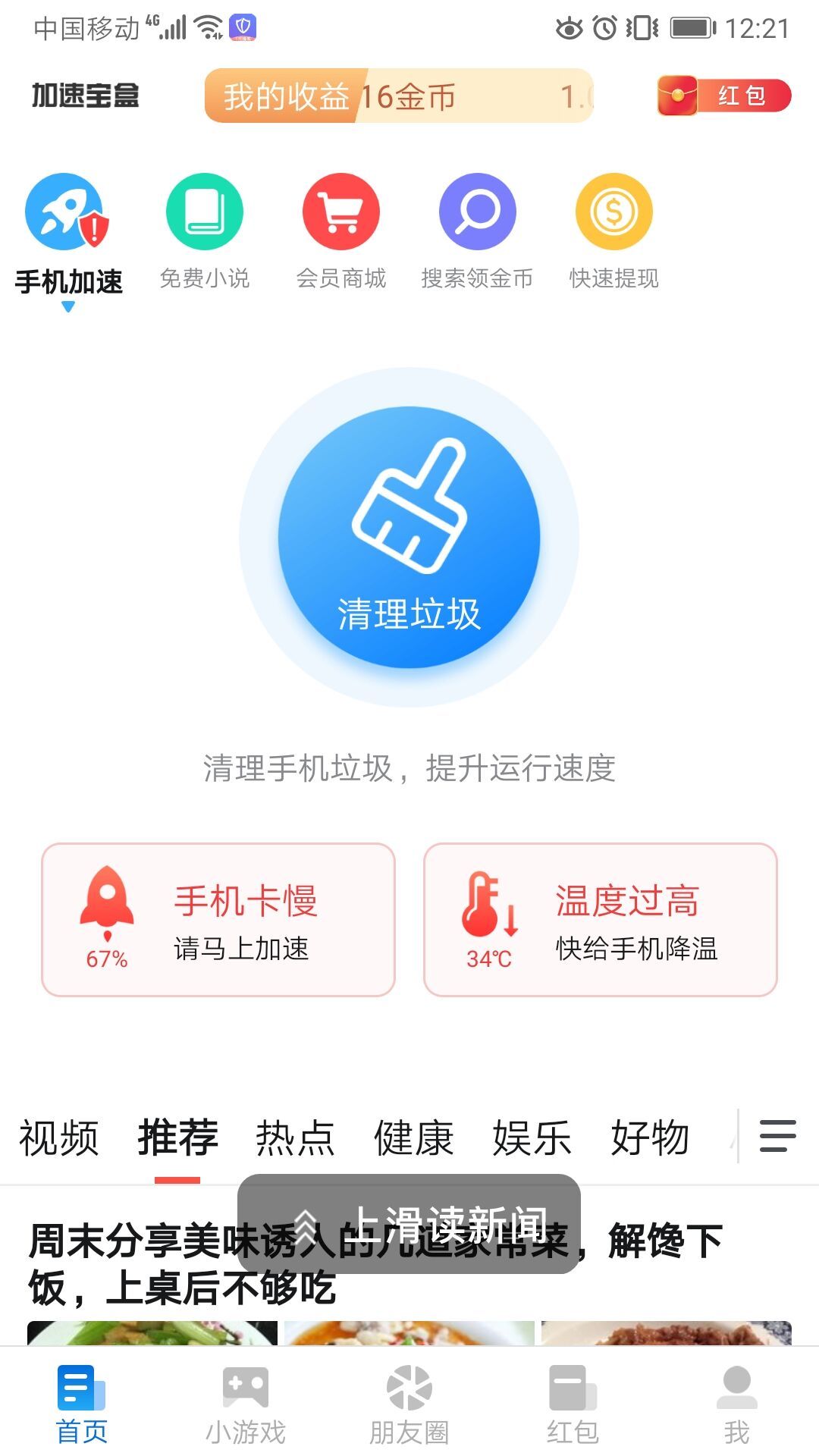Image resolution: width=819 pixels, height=1456 pixels.
Task: Open the 我的收益 earnings banner
Action: coord(398,96)
